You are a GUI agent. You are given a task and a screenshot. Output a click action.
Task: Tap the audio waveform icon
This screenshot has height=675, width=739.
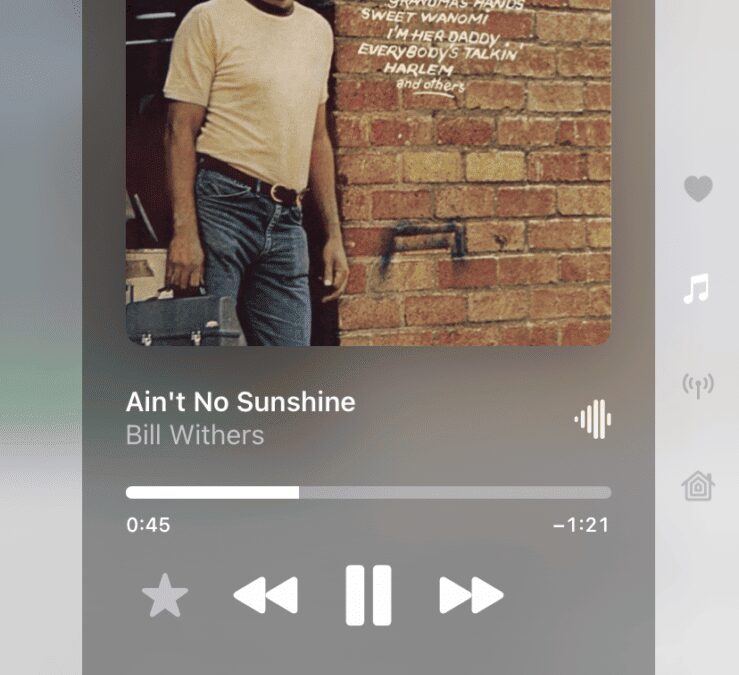click(593, 419)
